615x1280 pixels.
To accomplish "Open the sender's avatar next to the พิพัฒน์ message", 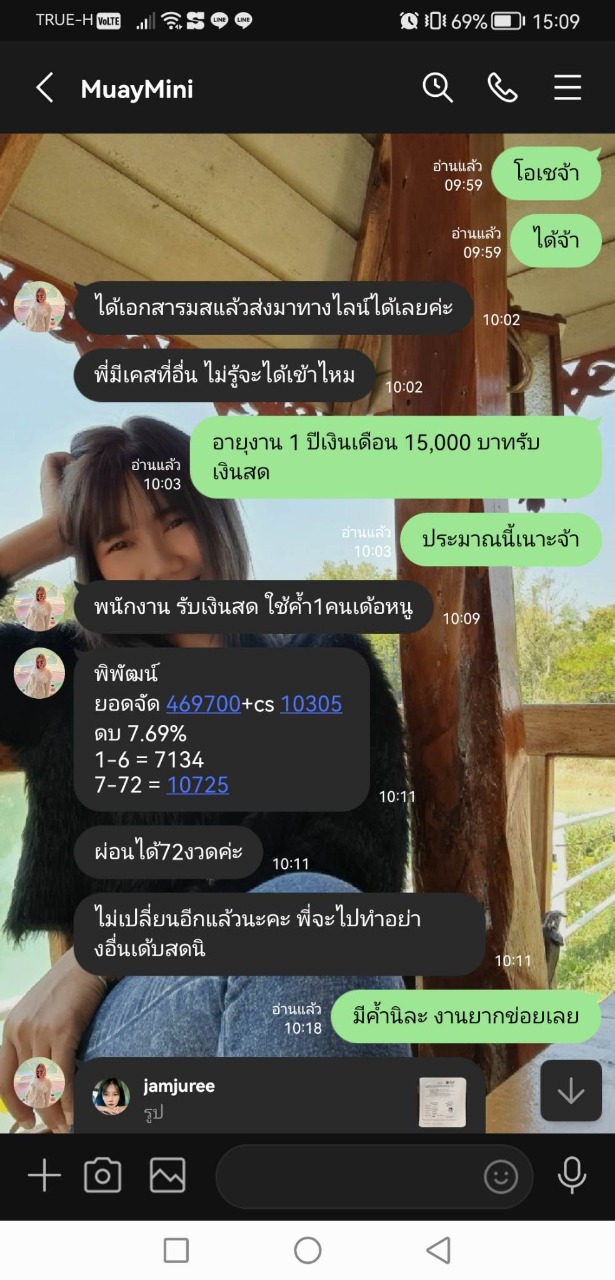I will 39,673.
